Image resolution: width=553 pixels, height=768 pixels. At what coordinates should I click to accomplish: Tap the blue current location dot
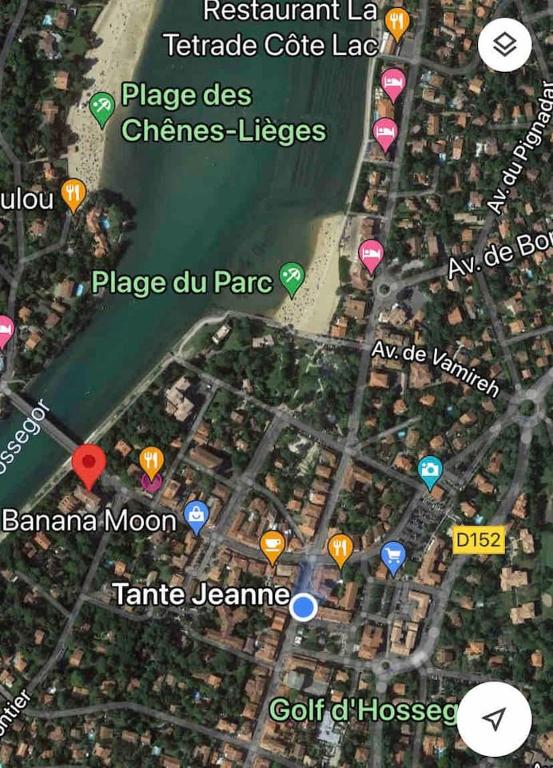pyautogui.click(x=303, y=607)
